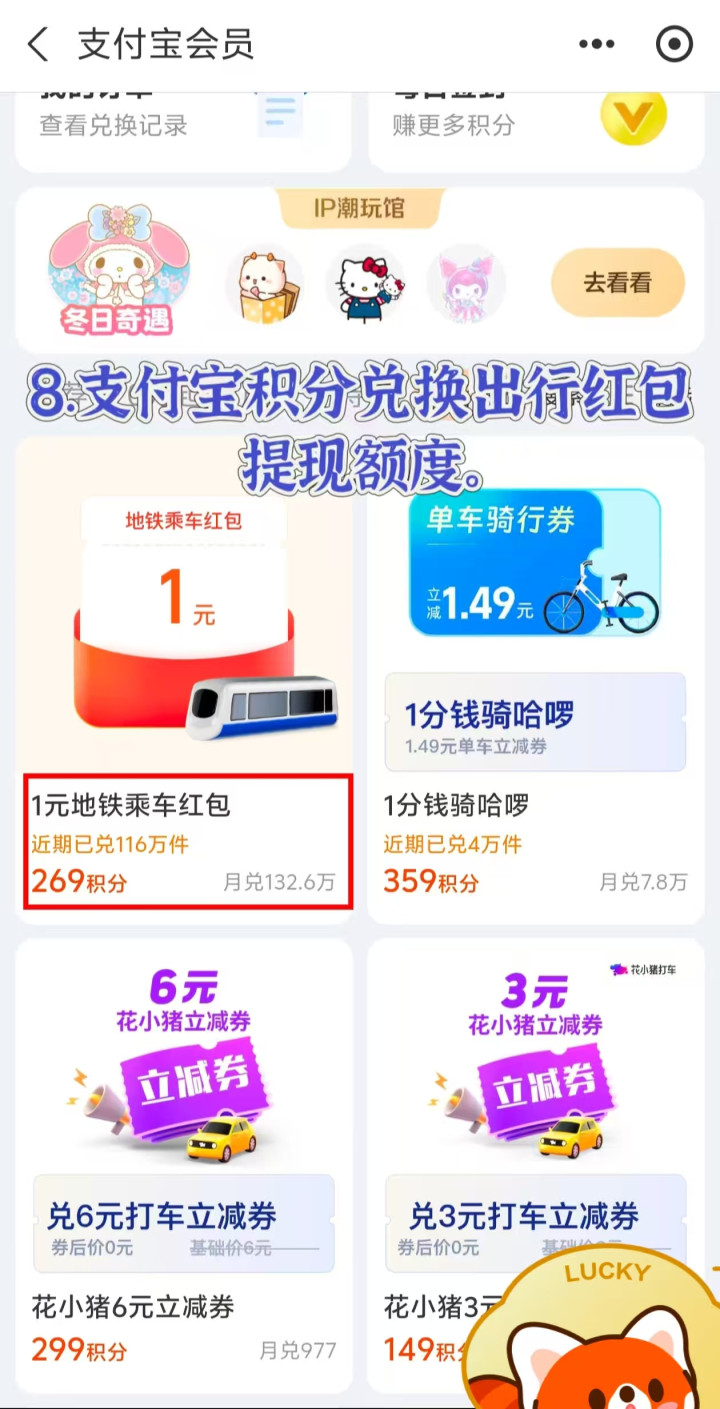Go back from 支付宝会员 page
This screenshot has width=720, height=1409.
37,45
